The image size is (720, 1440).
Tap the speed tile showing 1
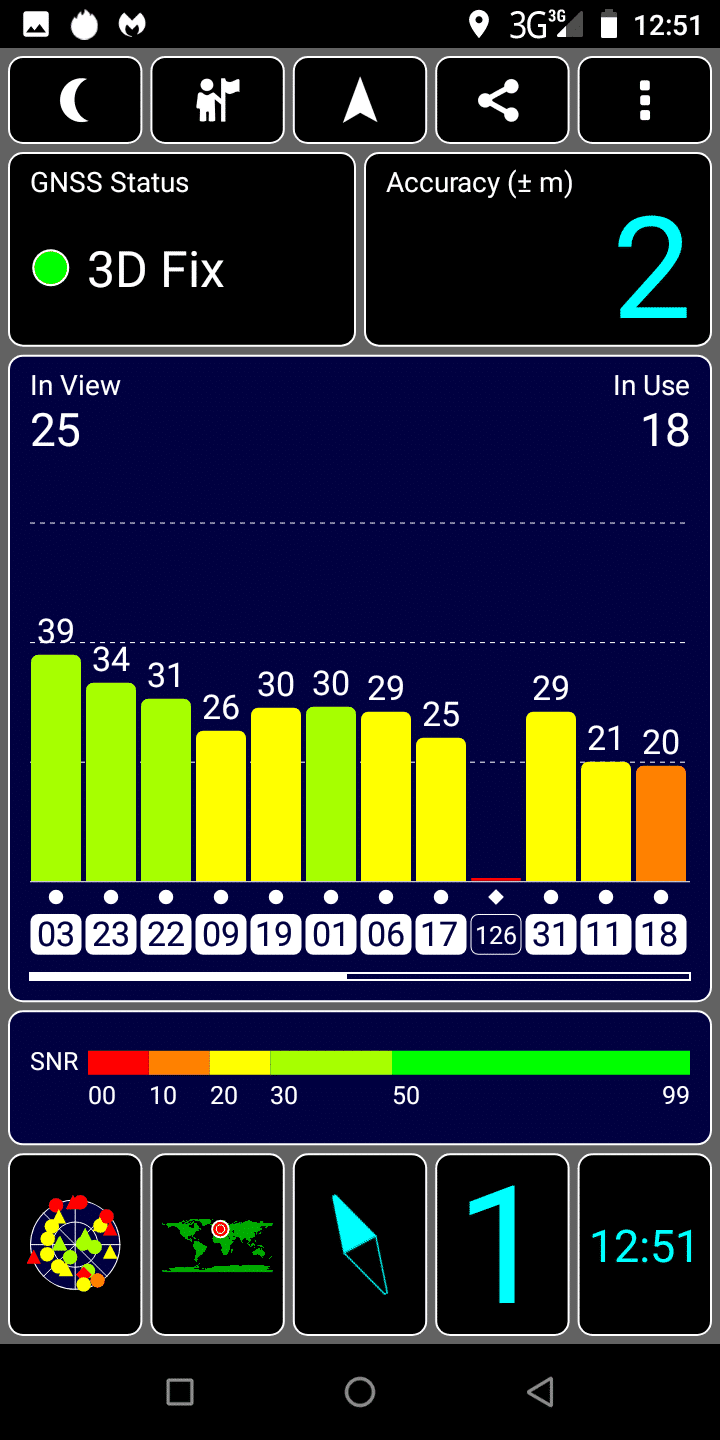[502, 1244]
